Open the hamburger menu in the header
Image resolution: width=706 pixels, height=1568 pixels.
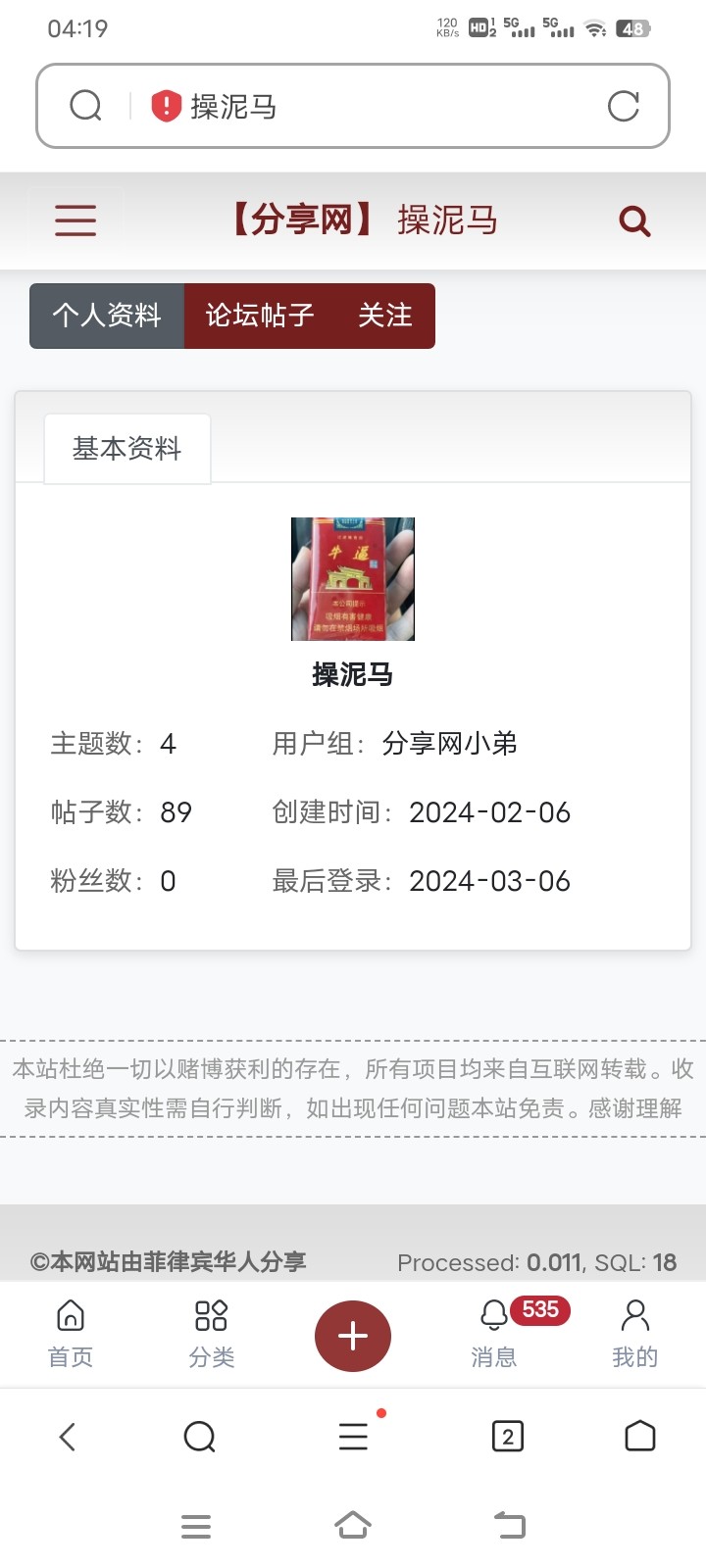pos(76,220)
